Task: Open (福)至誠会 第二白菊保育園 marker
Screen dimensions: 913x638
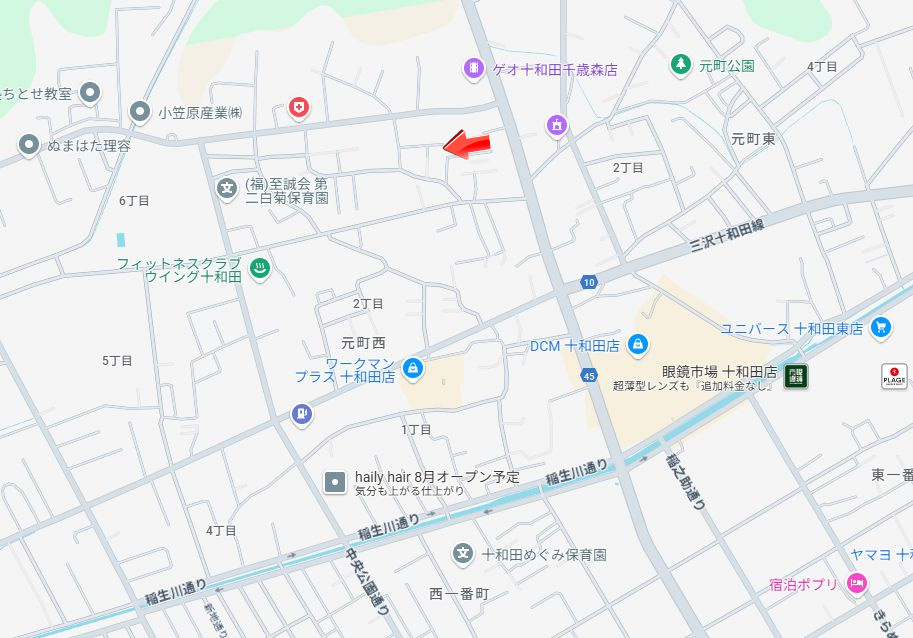Action: (228, 187)
